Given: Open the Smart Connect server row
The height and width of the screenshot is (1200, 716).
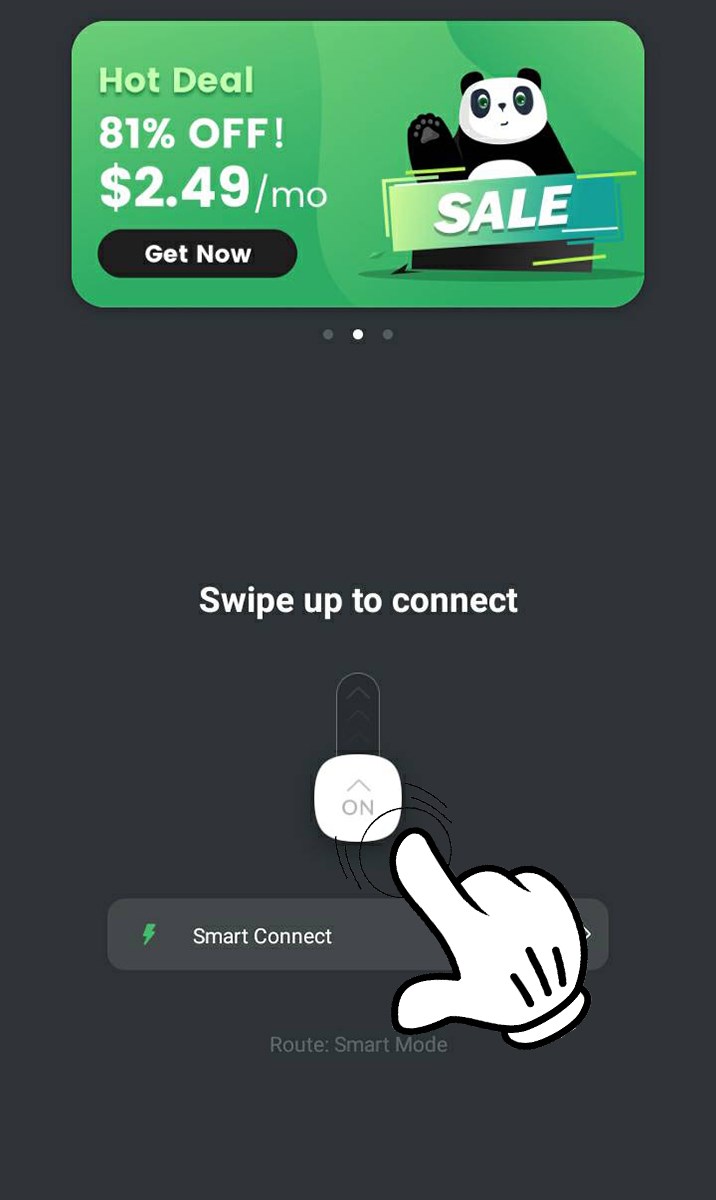Looking at the screenshot, I should click(x=262, y=936).
